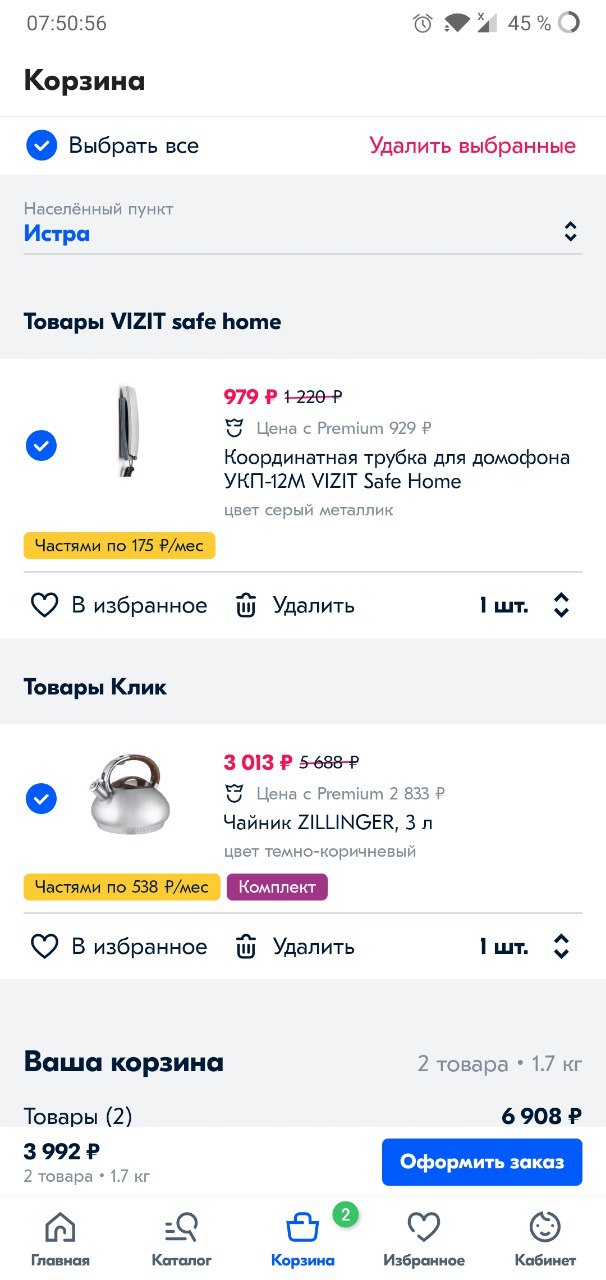The width and height of the screenshot is (606, 1280).
Task: Go to the Главная tab
Action: point(60,1238)
